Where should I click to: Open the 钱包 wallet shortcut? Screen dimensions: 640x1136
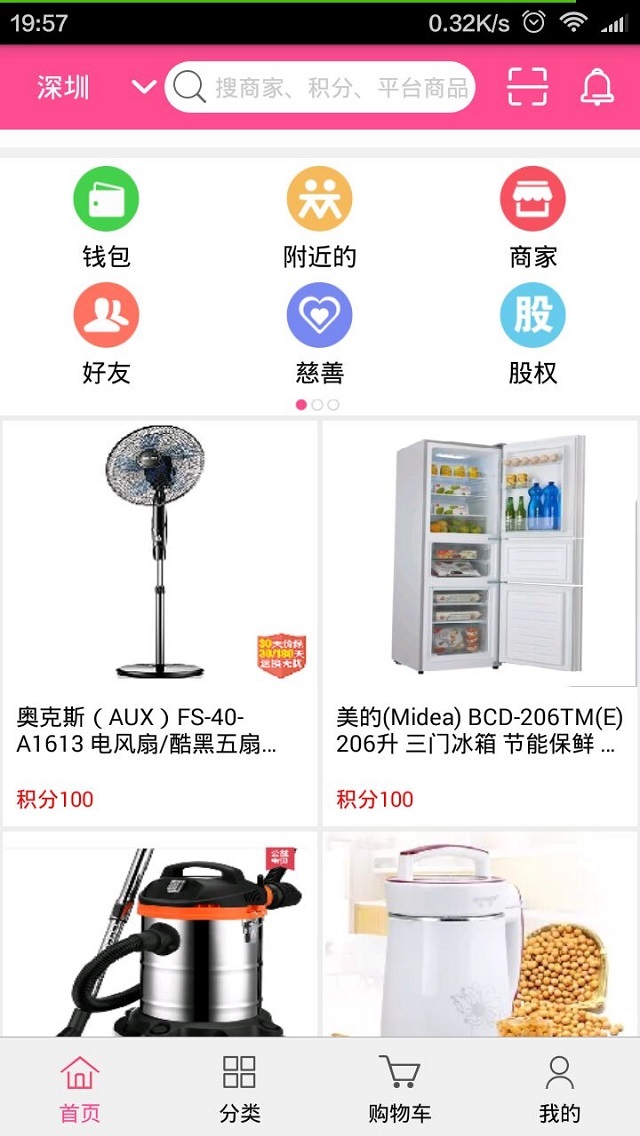[x=106, y=217]
